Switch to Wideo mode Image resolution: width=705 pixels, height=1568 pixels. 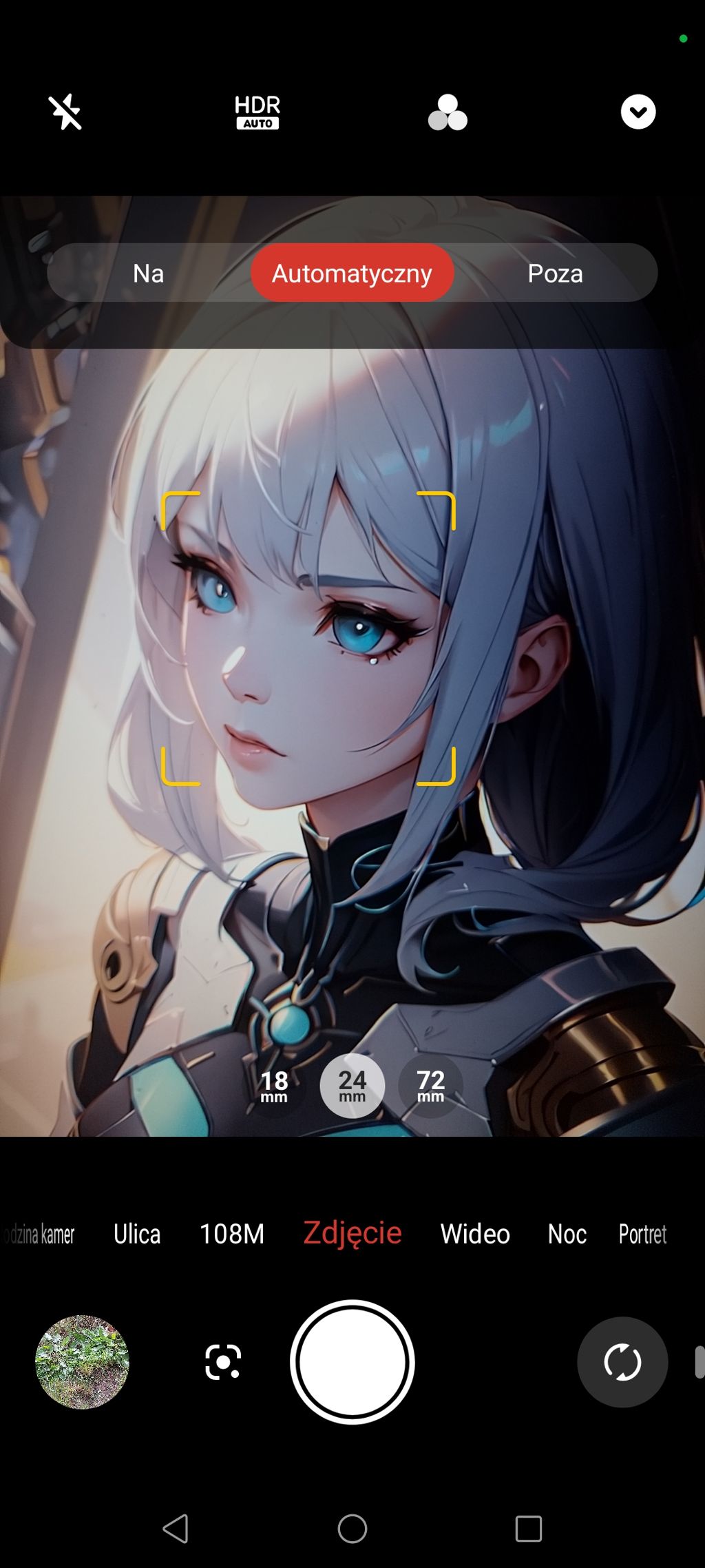coord(475,1234)
